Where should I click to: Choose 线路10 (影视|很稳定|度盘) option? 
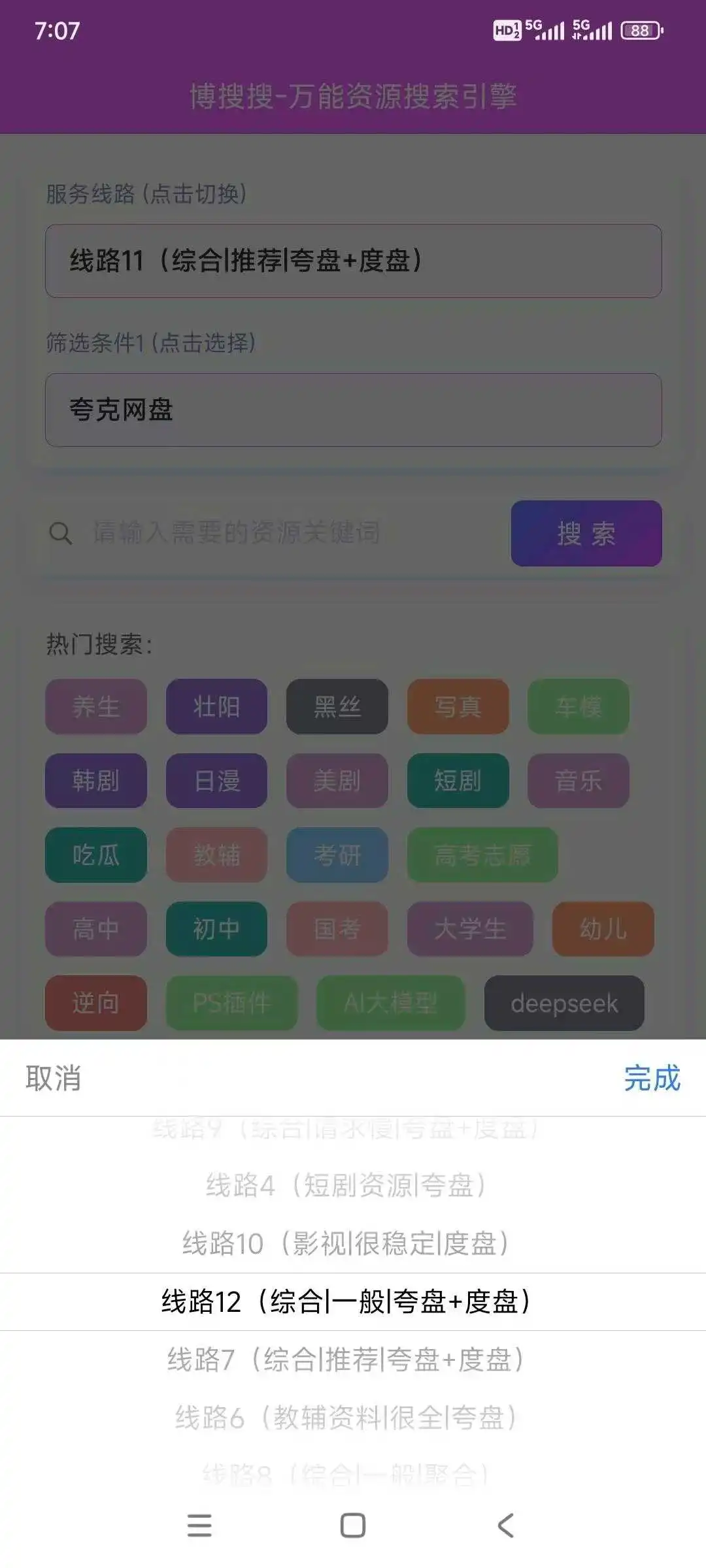tap(346, 1243)
